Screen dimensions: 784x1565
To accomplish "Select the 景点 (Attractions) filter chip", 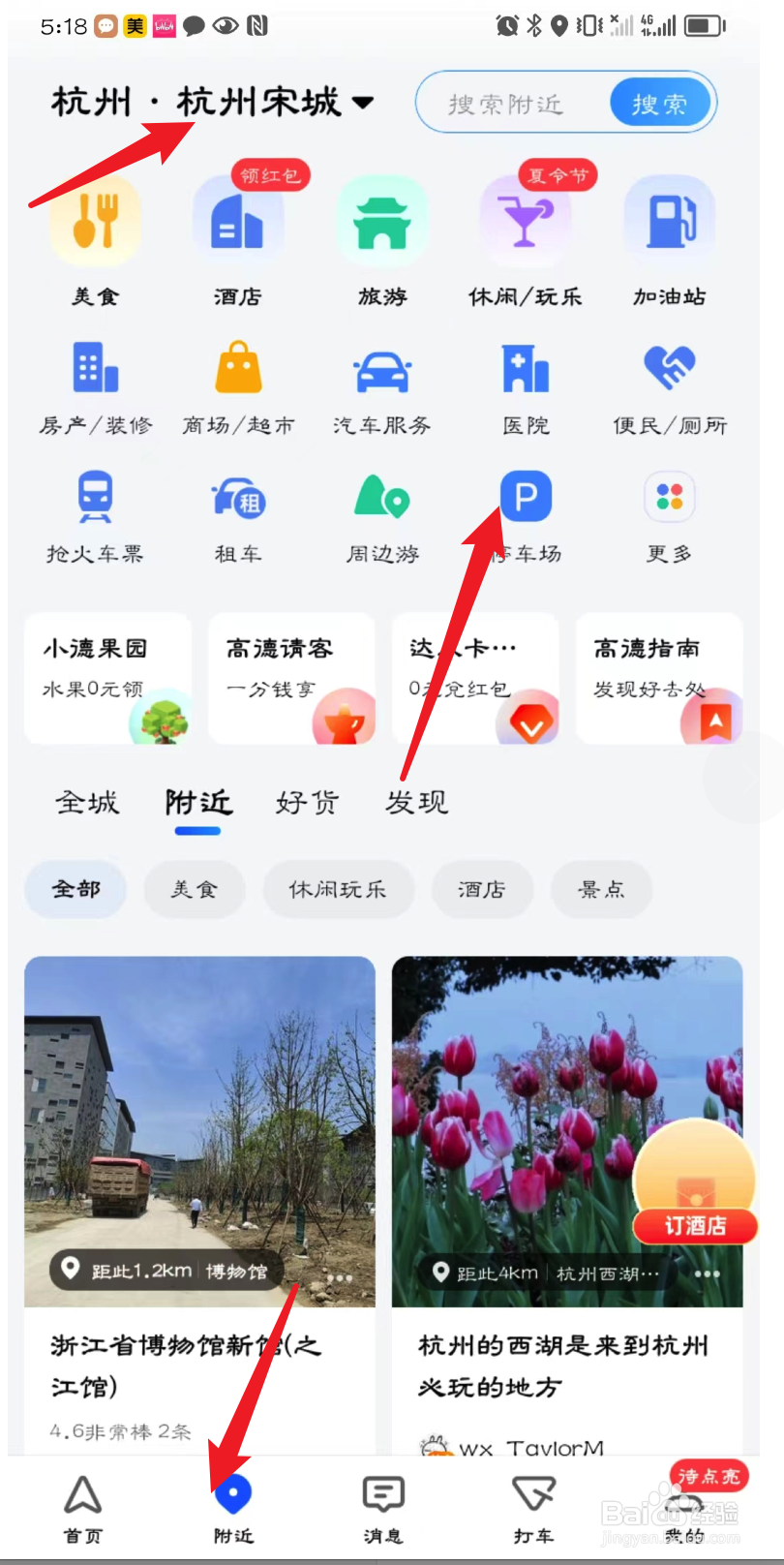I will pyautogui.click(x=601, y=889).
